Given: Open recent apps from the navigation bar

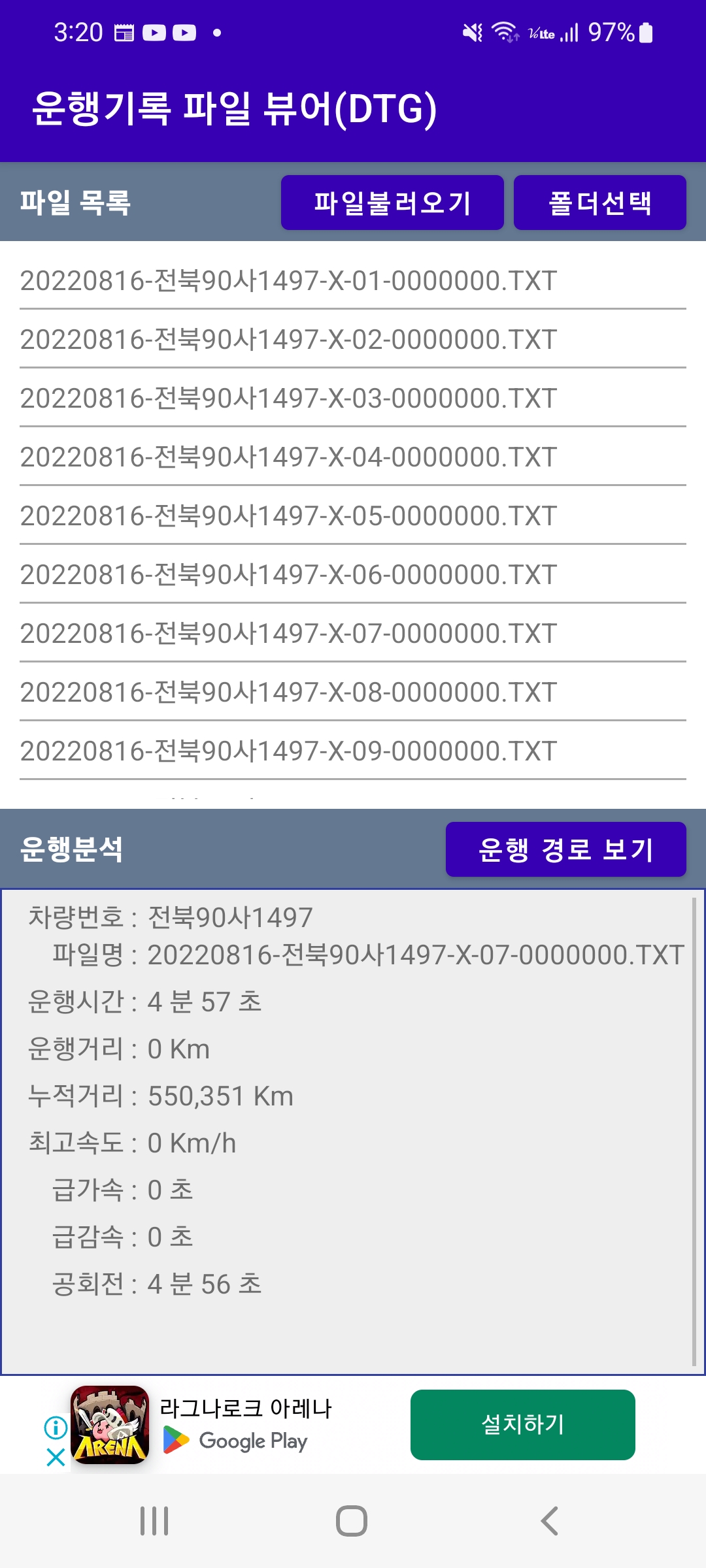Looking at the screenshot, I should point(155,1521).
